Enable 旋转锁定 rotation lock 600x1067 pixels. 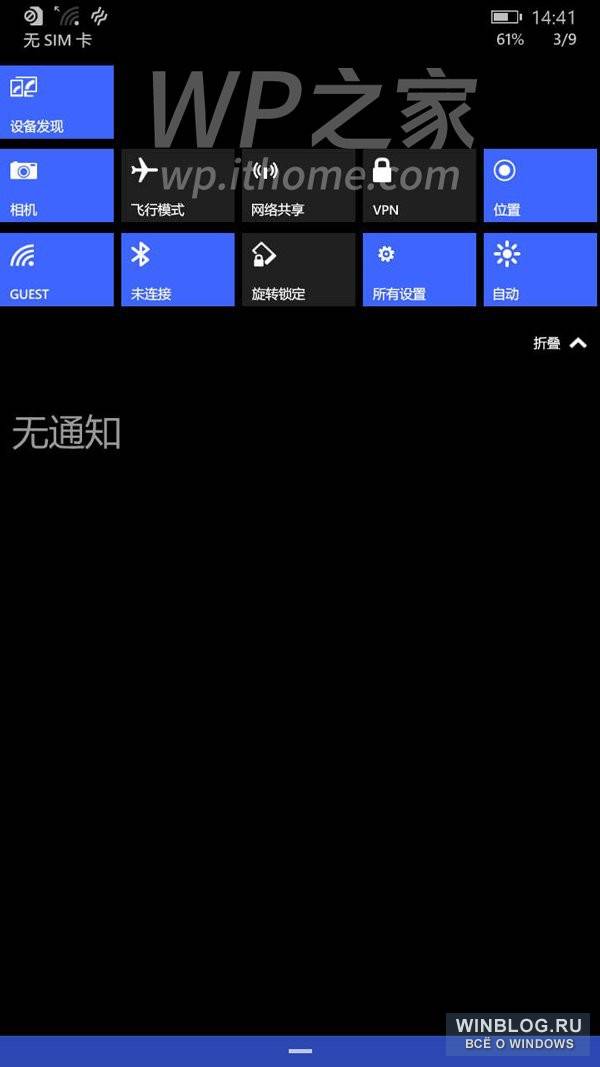click(x=299, y=269)
